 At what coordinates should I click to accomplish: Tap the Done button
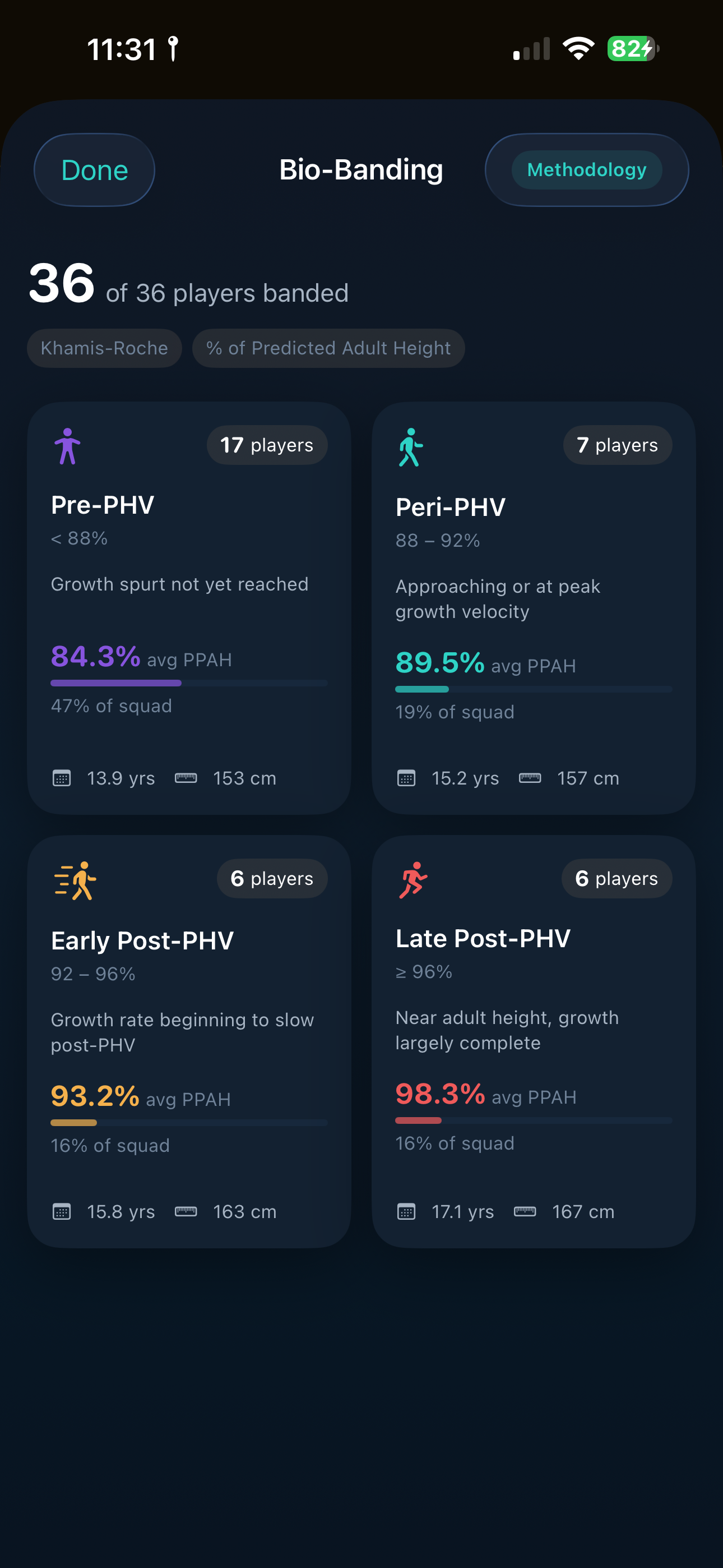pyautogui.click(x=94, y=170)
